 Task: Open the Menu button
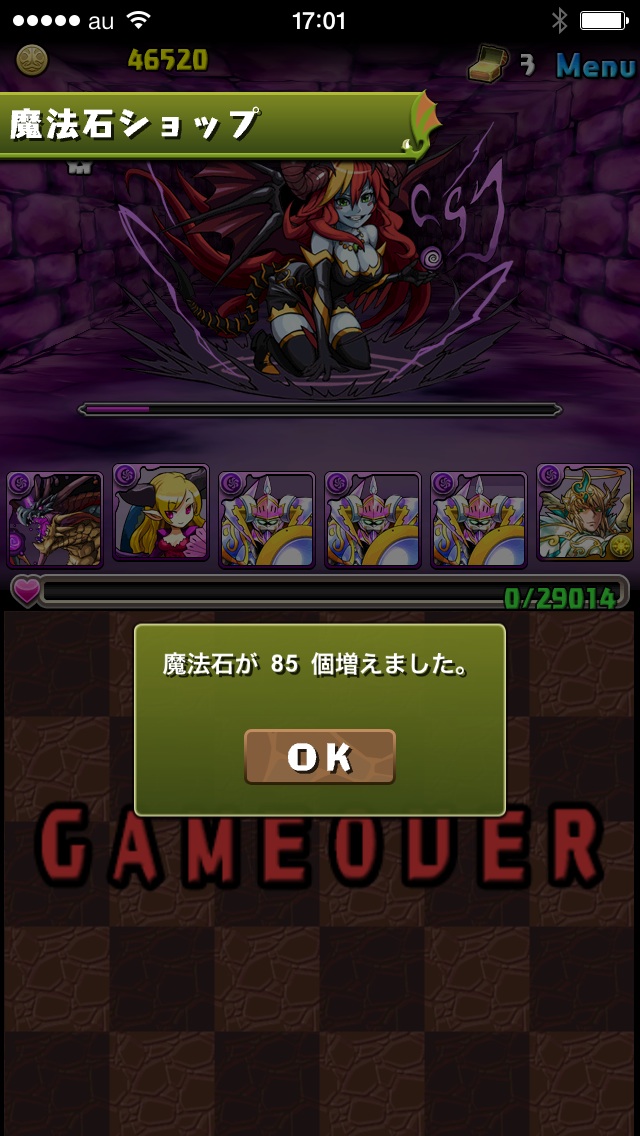click(595, 66)
